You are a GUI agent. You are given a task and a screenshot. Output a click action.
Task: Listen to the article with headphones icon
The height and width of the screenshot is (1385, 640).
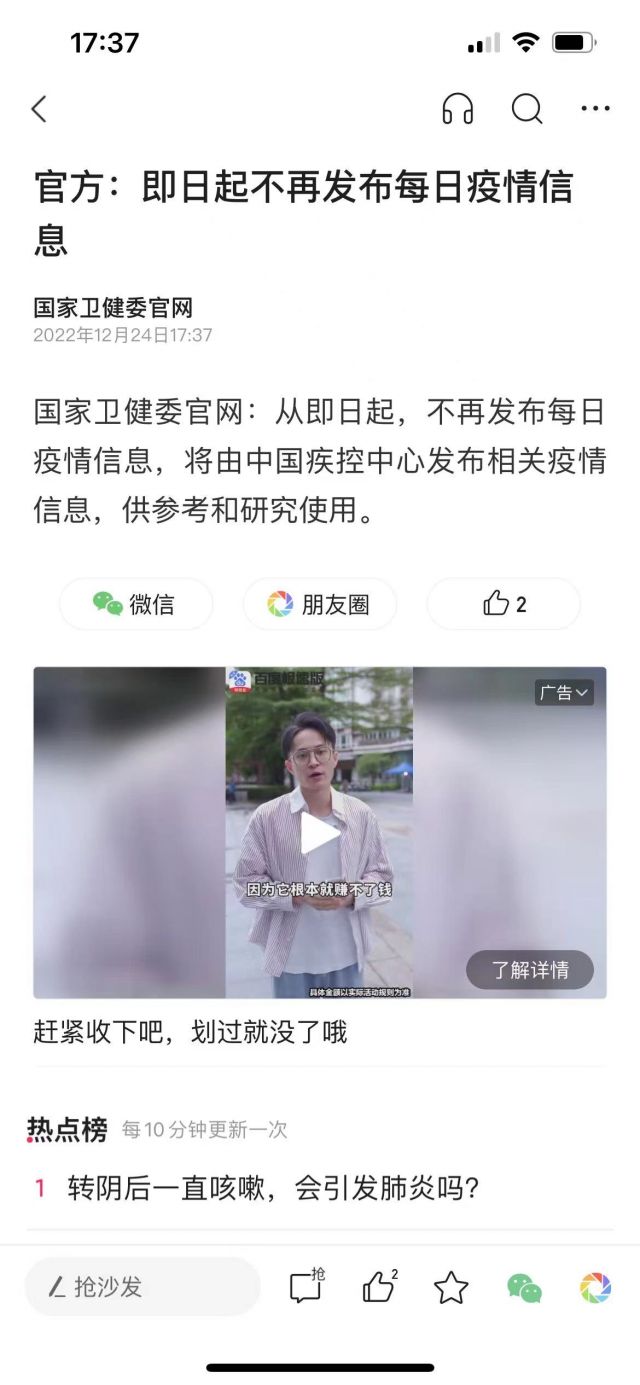457,109
